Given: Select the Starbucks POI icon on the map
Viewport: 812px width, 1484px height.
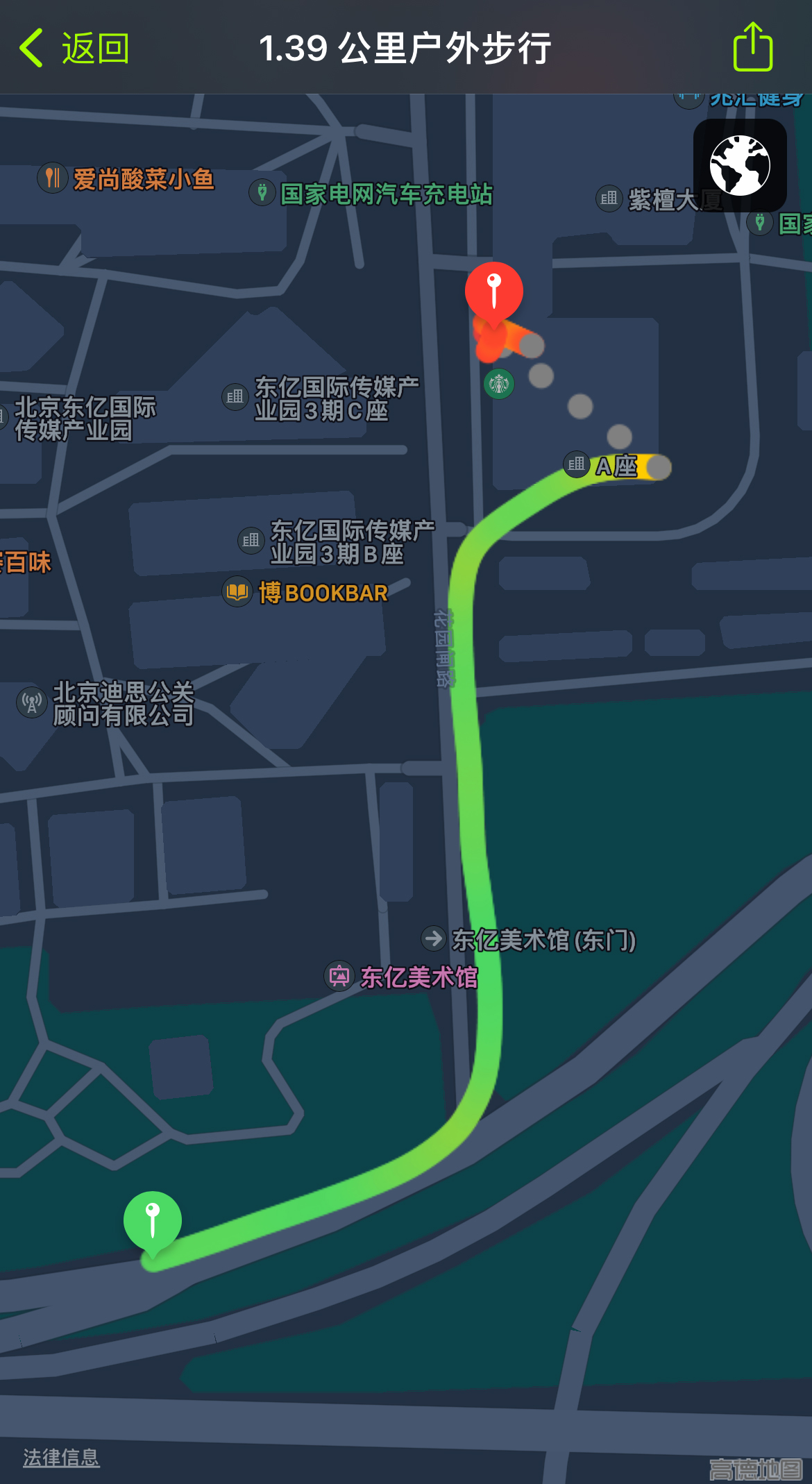Looking at the screenshot, I should tap(498, 385).
